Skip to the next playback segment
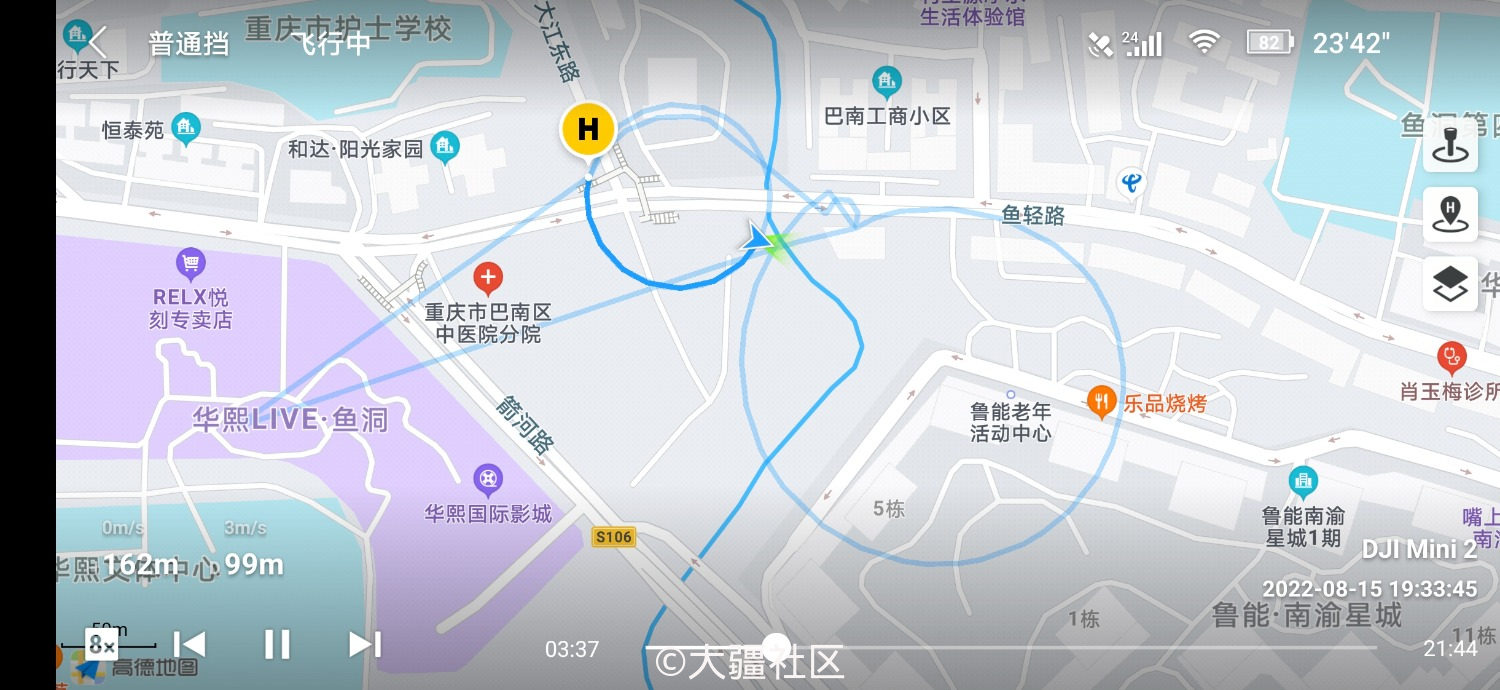Viewport: 1500px width, 690px height. tap(364, 645)
